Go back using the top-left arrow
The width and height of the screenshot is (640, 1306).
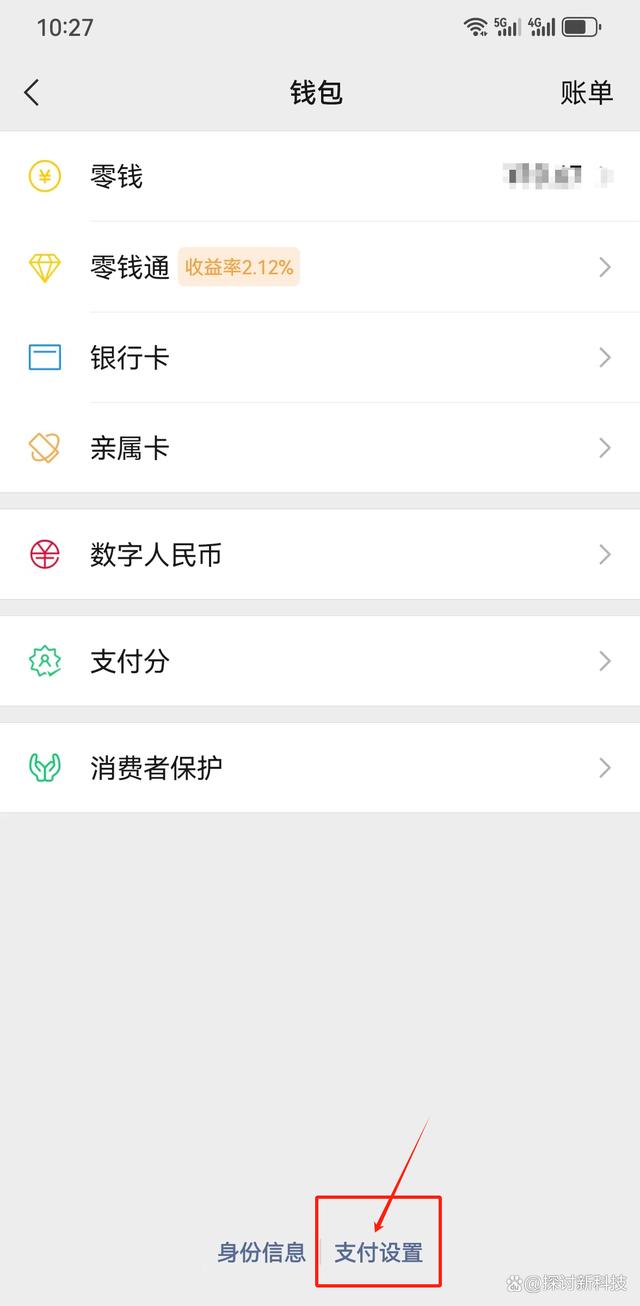32,93
